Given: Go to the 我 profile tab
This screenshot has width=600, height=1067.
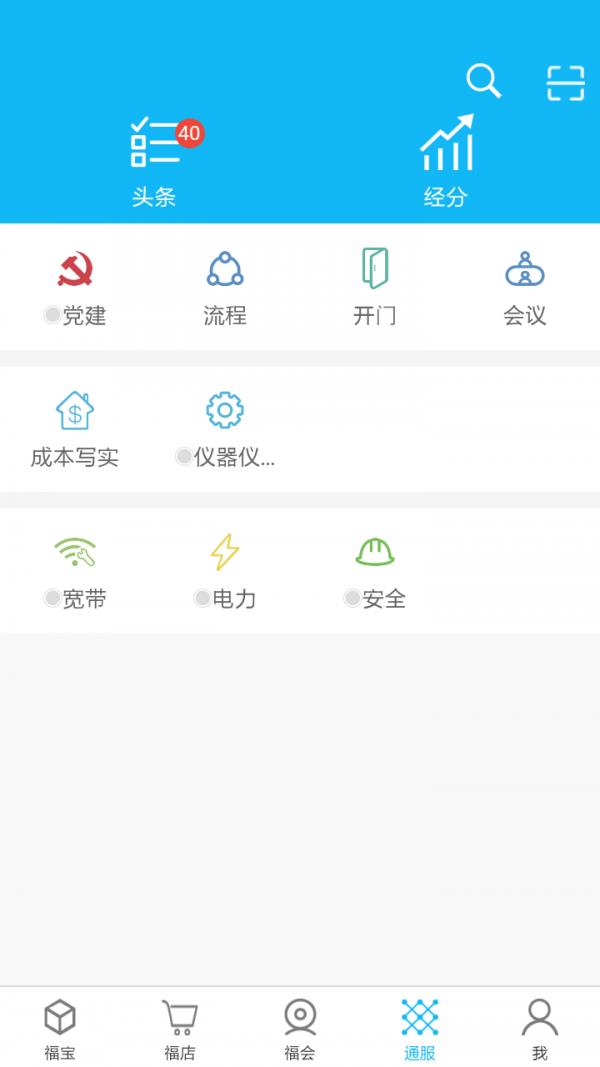Looking at the screenshot, I should click(x=540, y=1028).
